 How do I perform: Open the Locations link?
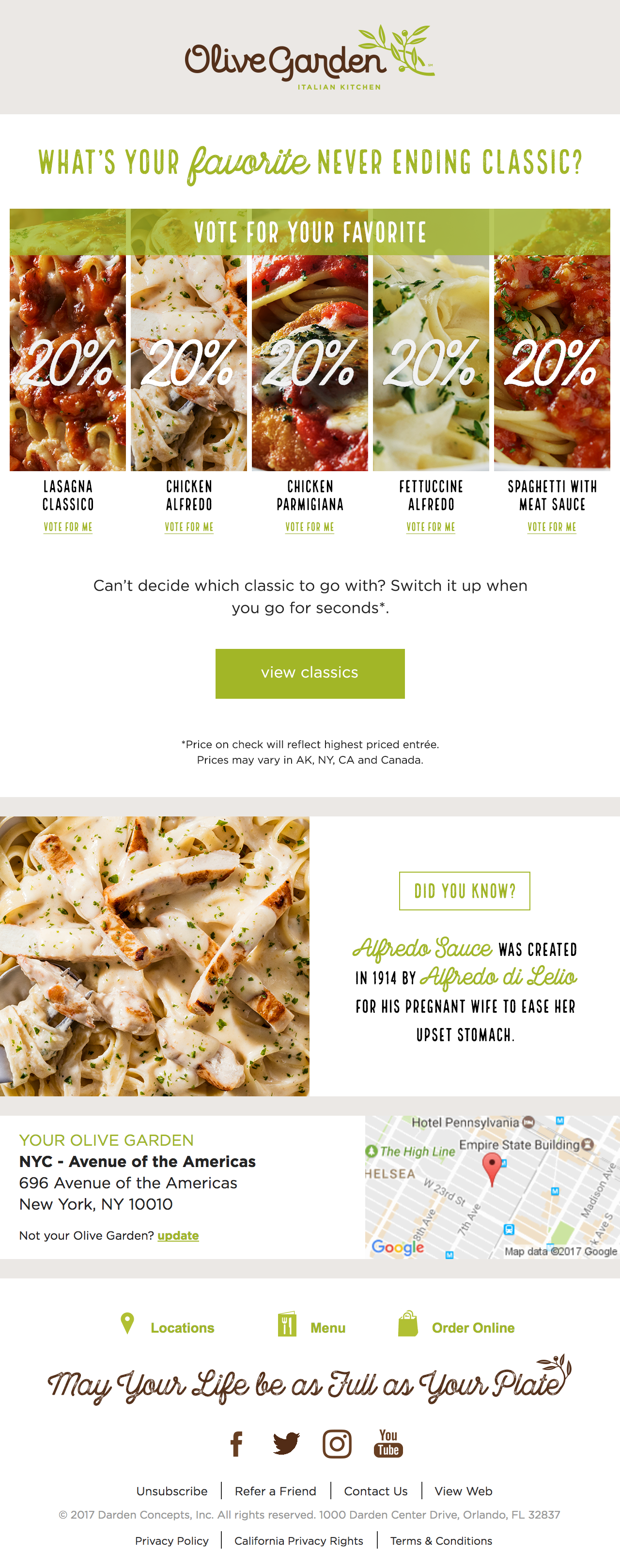182,1327
